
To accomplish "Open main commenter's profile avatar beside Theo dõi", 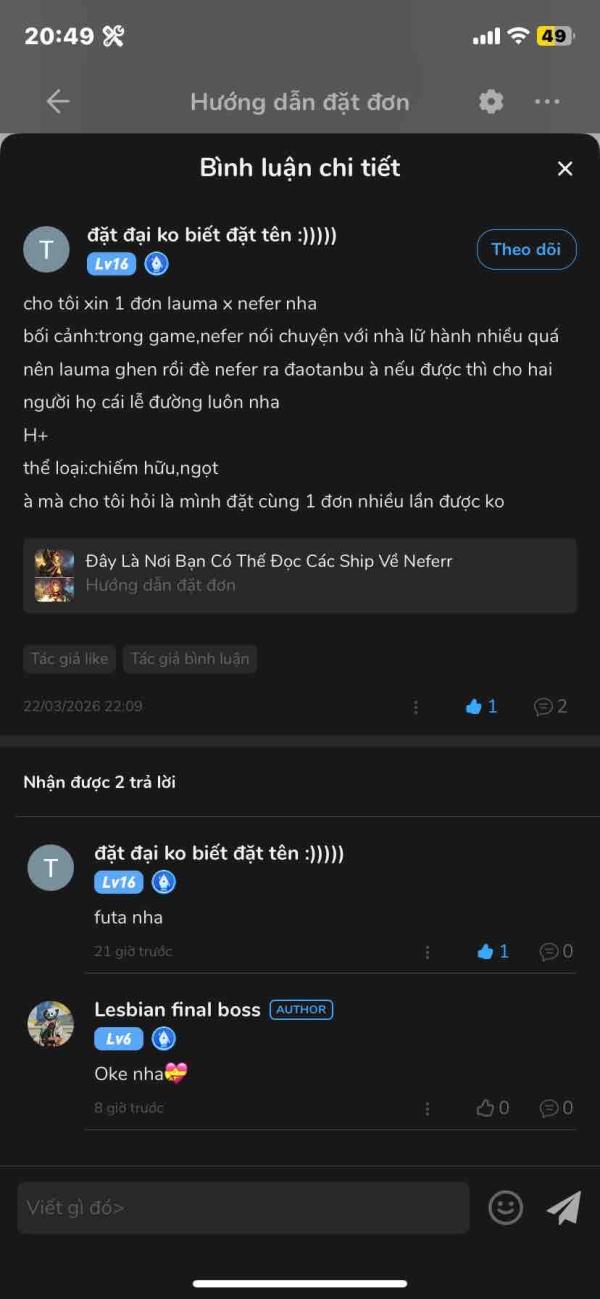I will [47, 249].
